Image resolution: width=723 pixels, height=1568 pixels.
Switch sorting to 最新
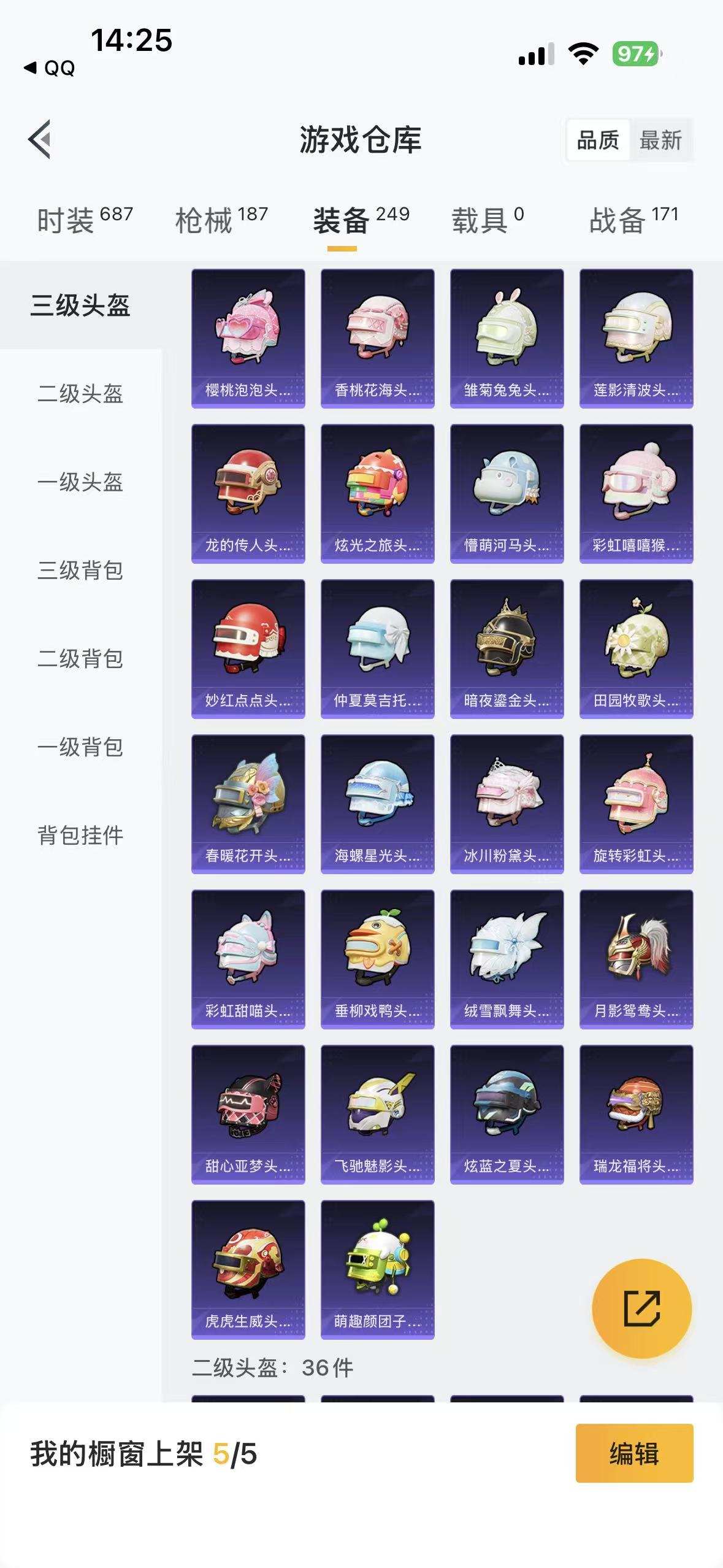661,140
